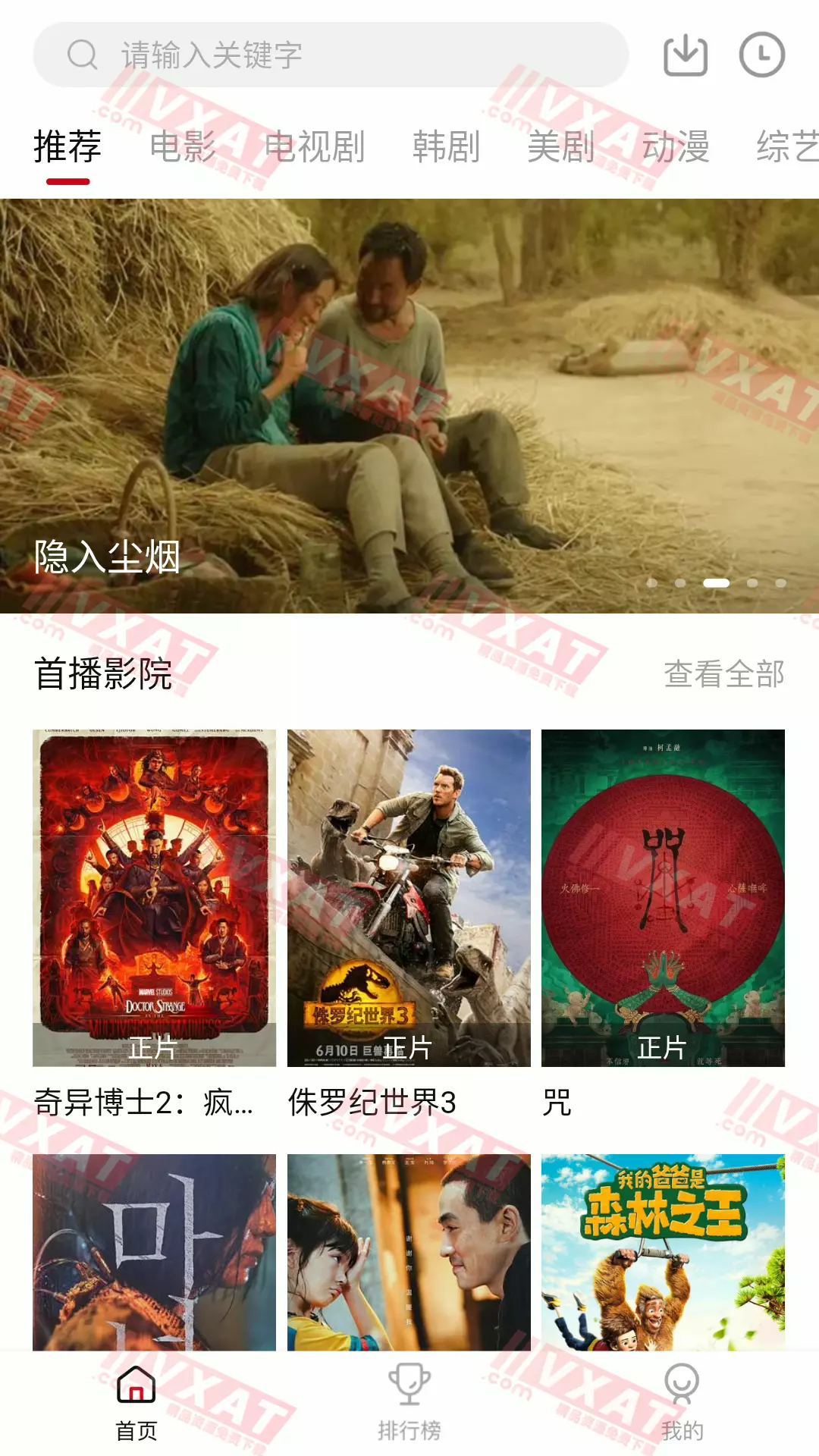Open the 侏罗纪世界3 movie card
819x1456 pixels.
[x=409, y=898]
